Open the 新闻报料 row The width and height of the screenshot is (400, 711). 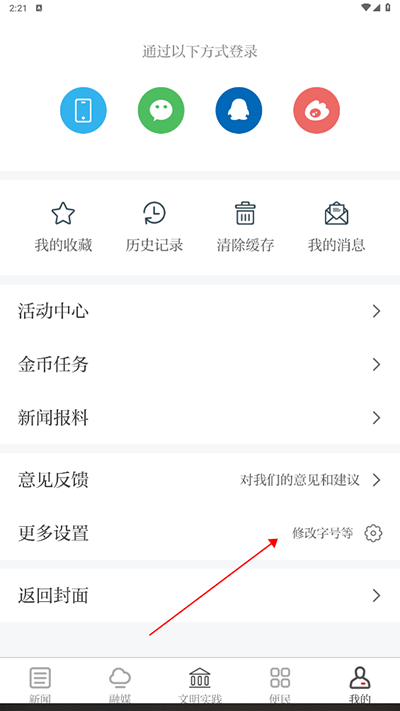[x=200, y=418]
